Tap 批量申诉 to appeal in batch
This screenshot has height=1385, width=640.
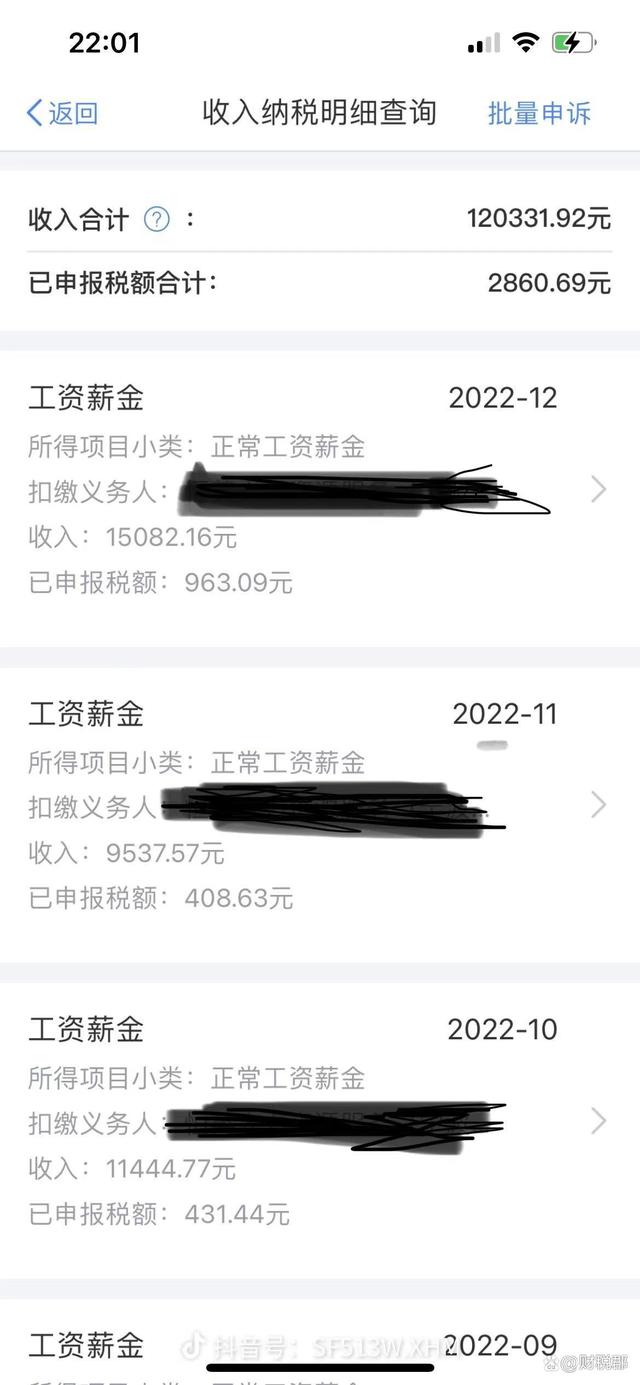click(539, 113)
